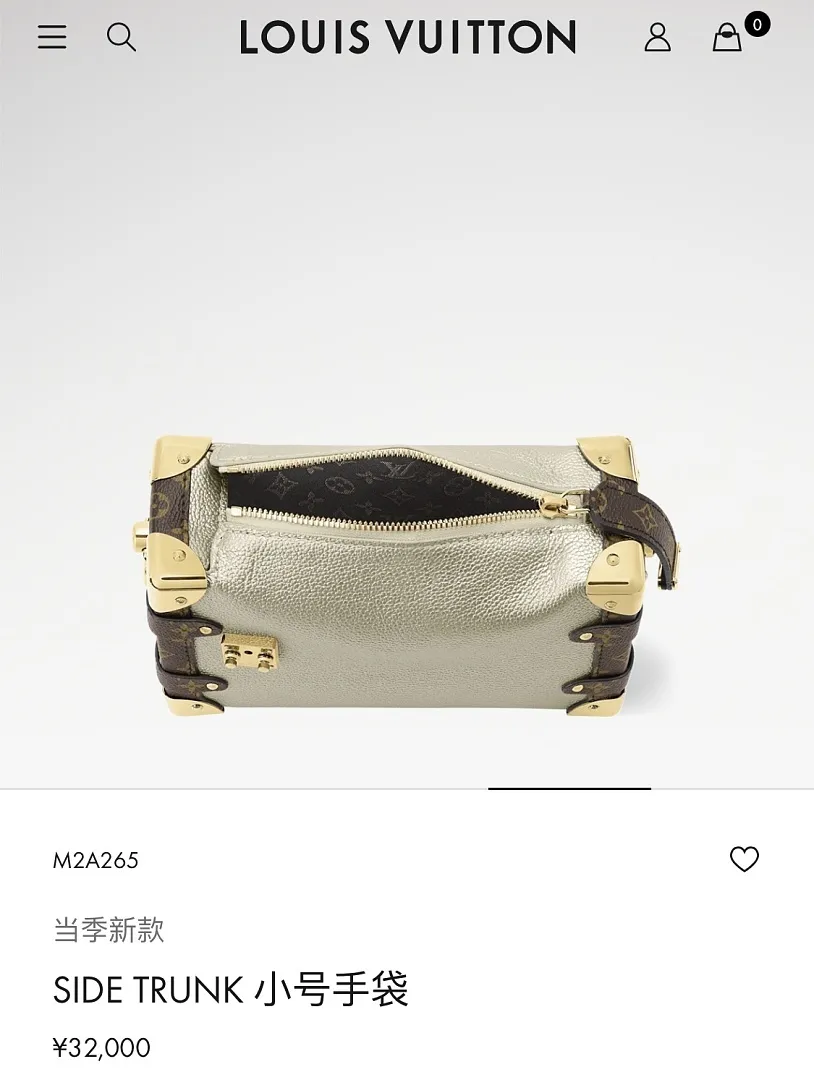The image size is (814, 1080).
Task: Add Side Trunk bag to wishlist heart
Action: (744, 859)
